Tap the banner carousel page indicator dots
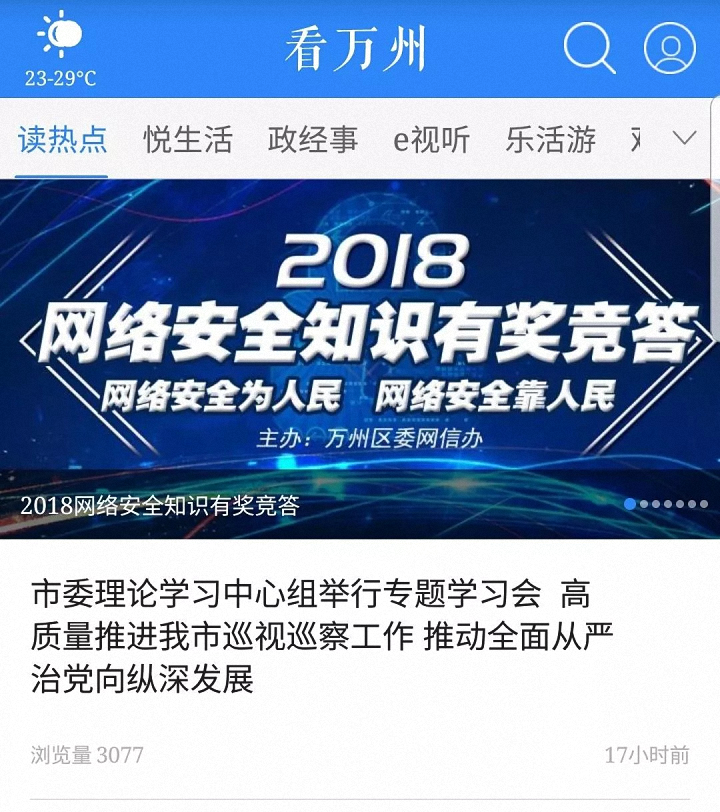Screen dimensions: 720x812 [x=666, y=504]
